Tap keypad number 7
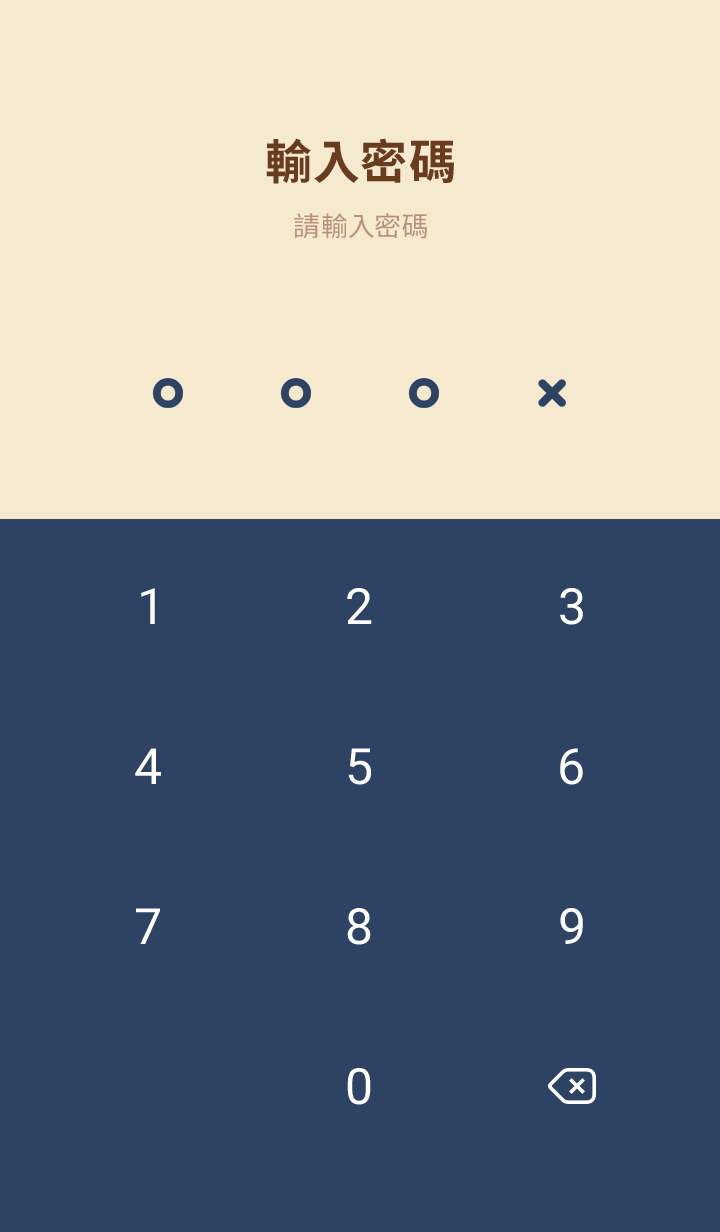This screenshot has height=1232, width=720. 149,927
